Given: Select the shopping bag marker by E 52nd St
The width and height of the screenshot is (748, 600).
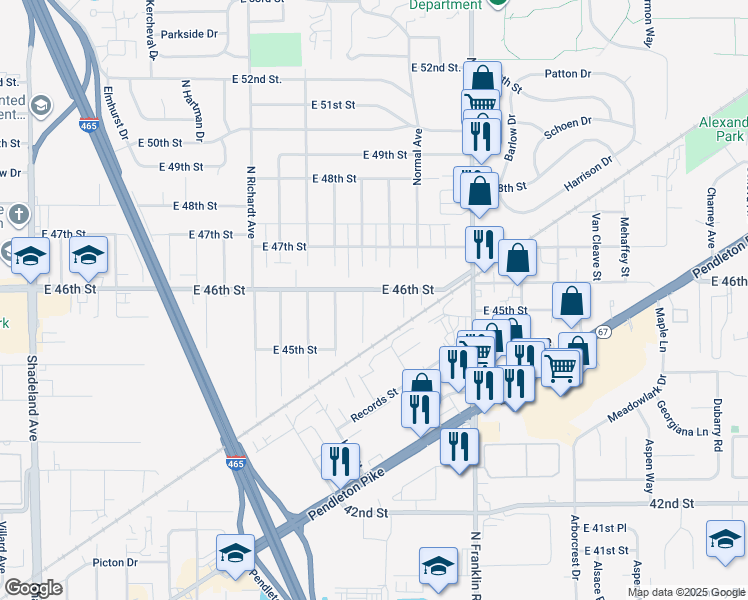Looking at the screenshot, I should [482, 79].
